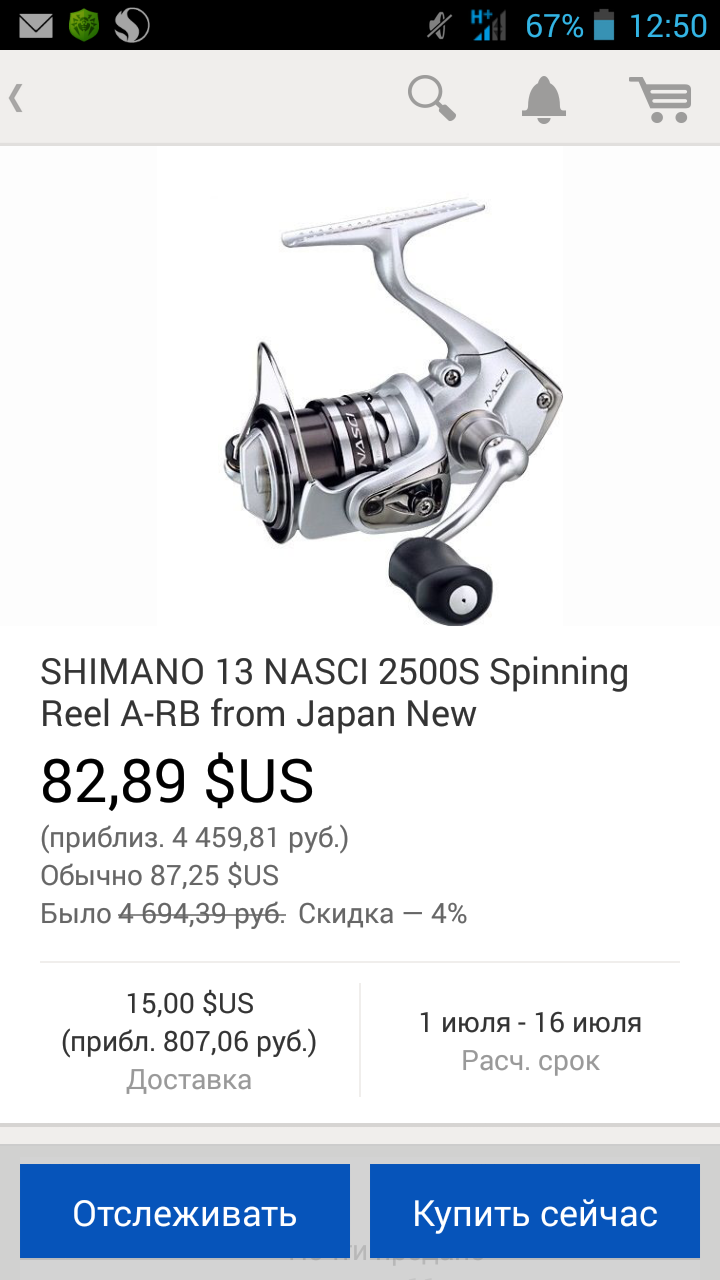
Task: Go back using the top-left arrow
Action: tap(17, 98)
